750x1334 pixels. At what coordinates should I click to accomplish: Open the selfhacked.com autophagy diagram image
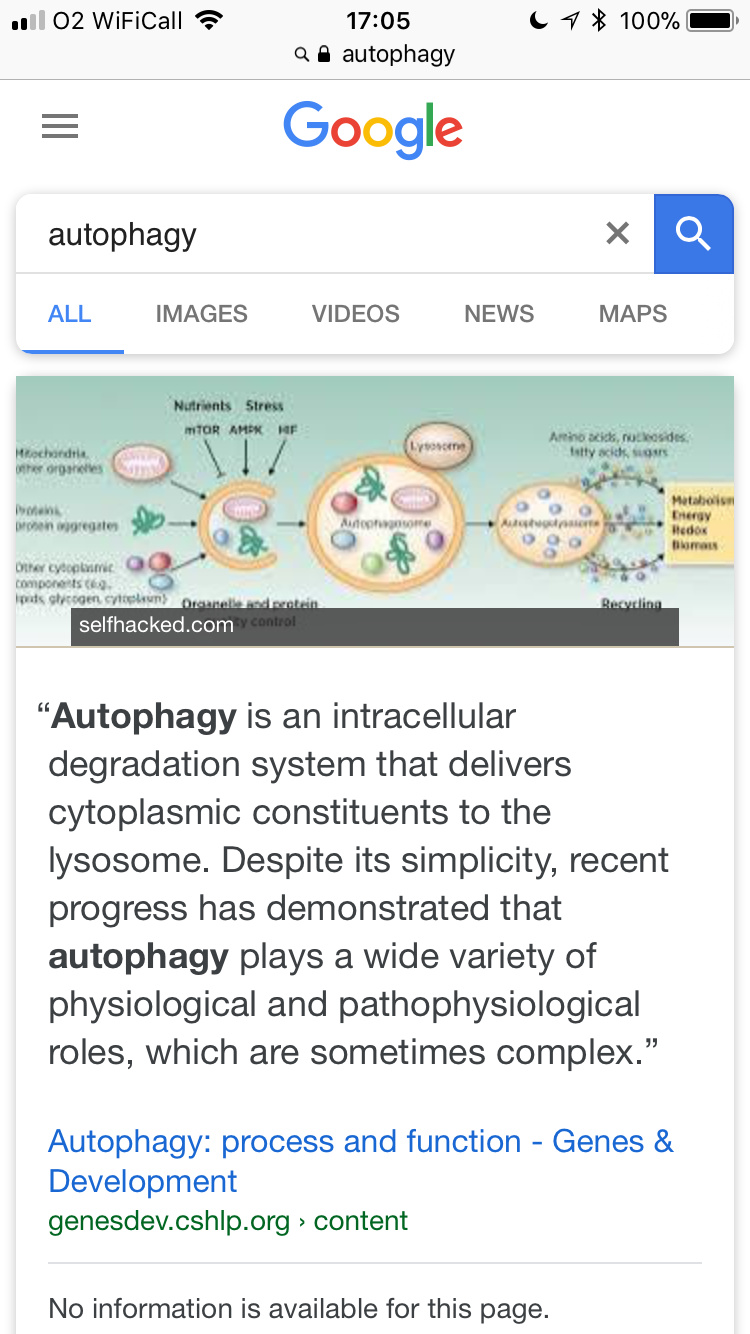coord(374,500)
